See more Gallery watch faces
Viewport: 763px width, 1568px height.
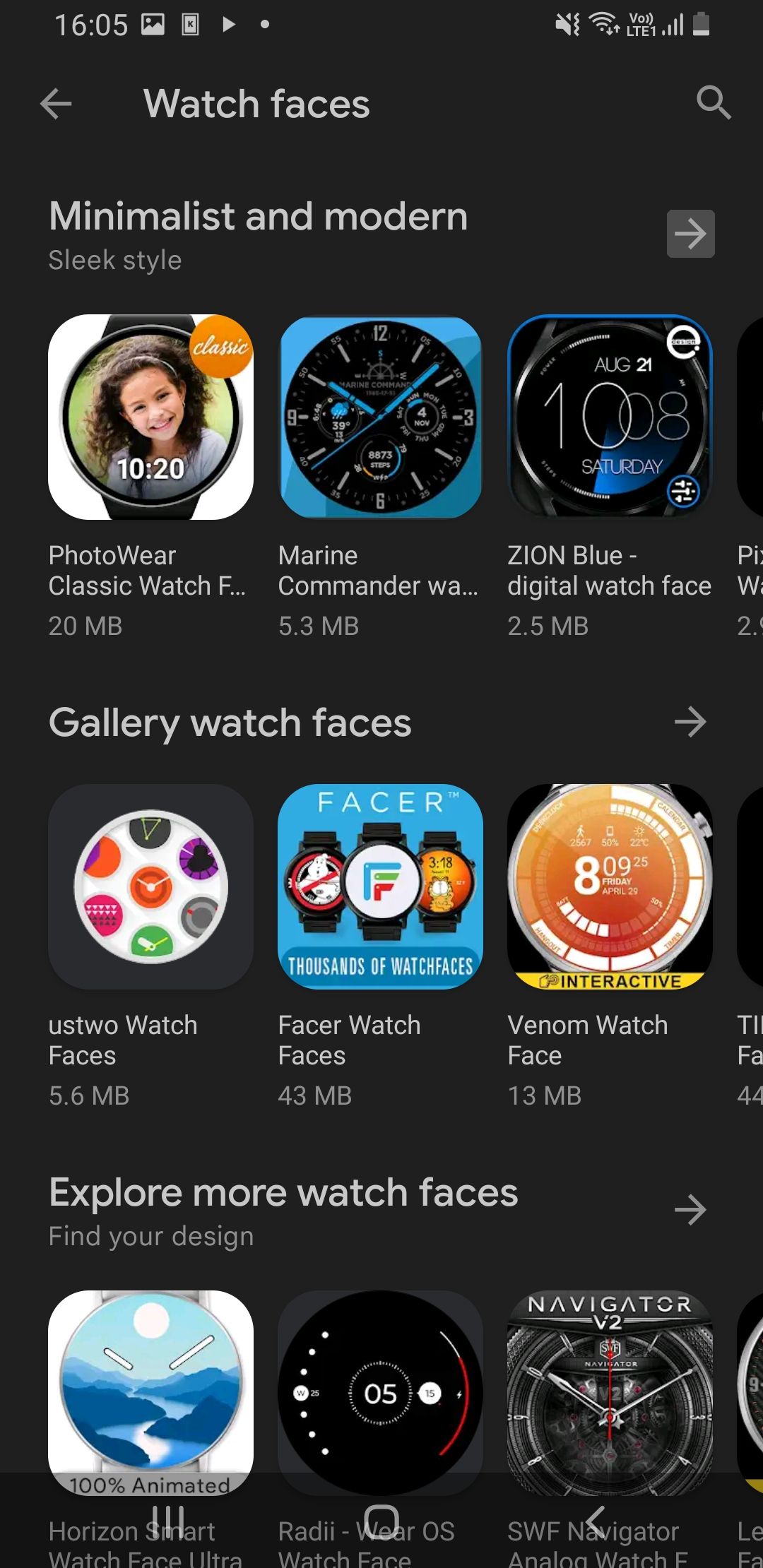click(x=690, y=722)
